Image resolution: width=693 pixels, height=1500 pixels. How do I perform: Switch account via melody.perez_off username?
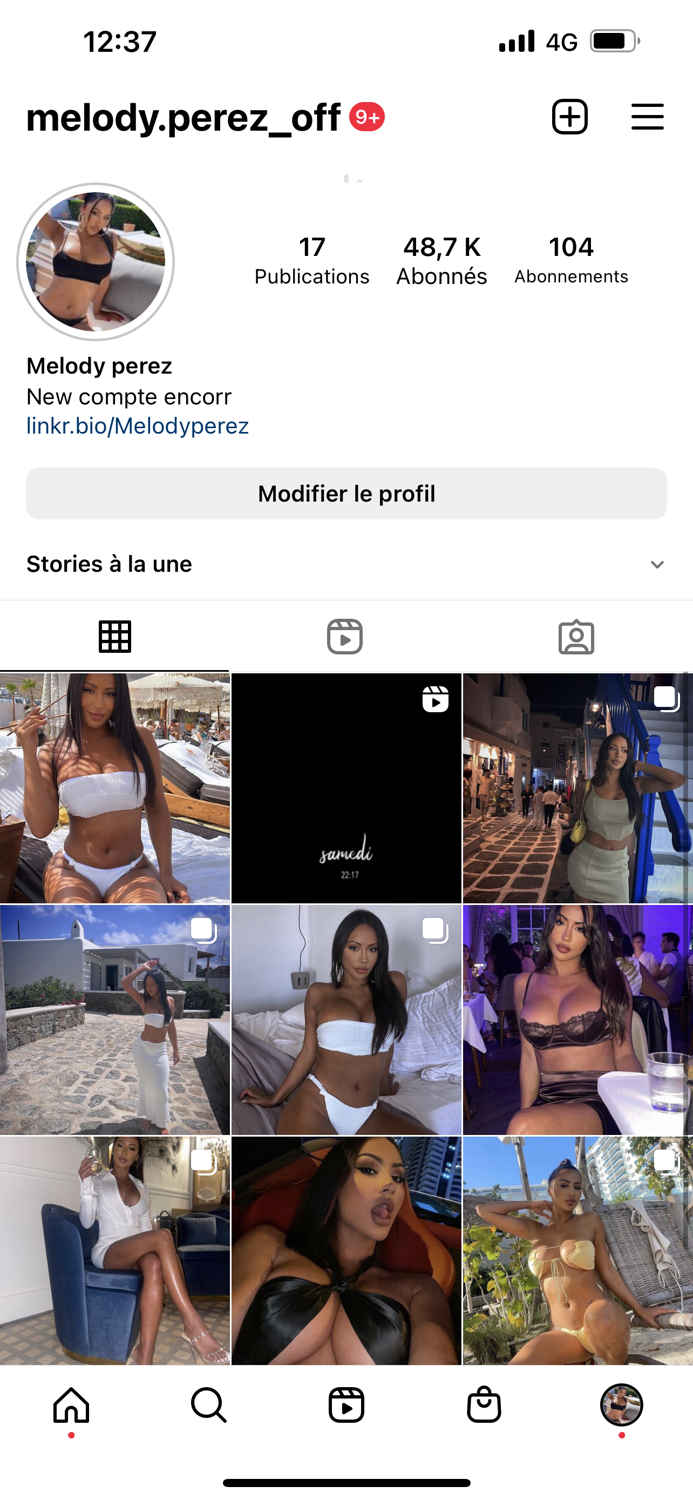pos(183,118)
